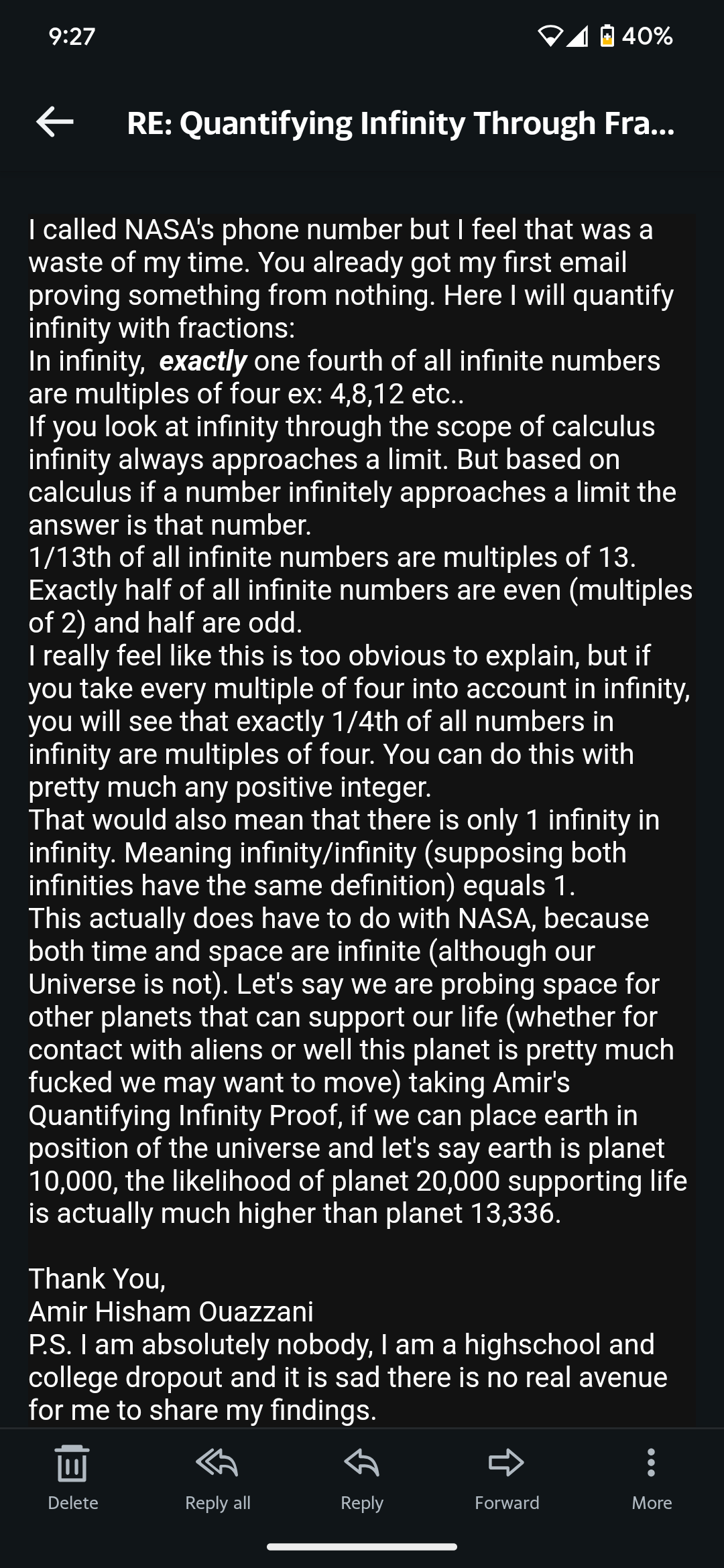Go back using the arrow in the header
This screenshot has height=1568, width=724.
pyautogui.click(x=55, y=122)
